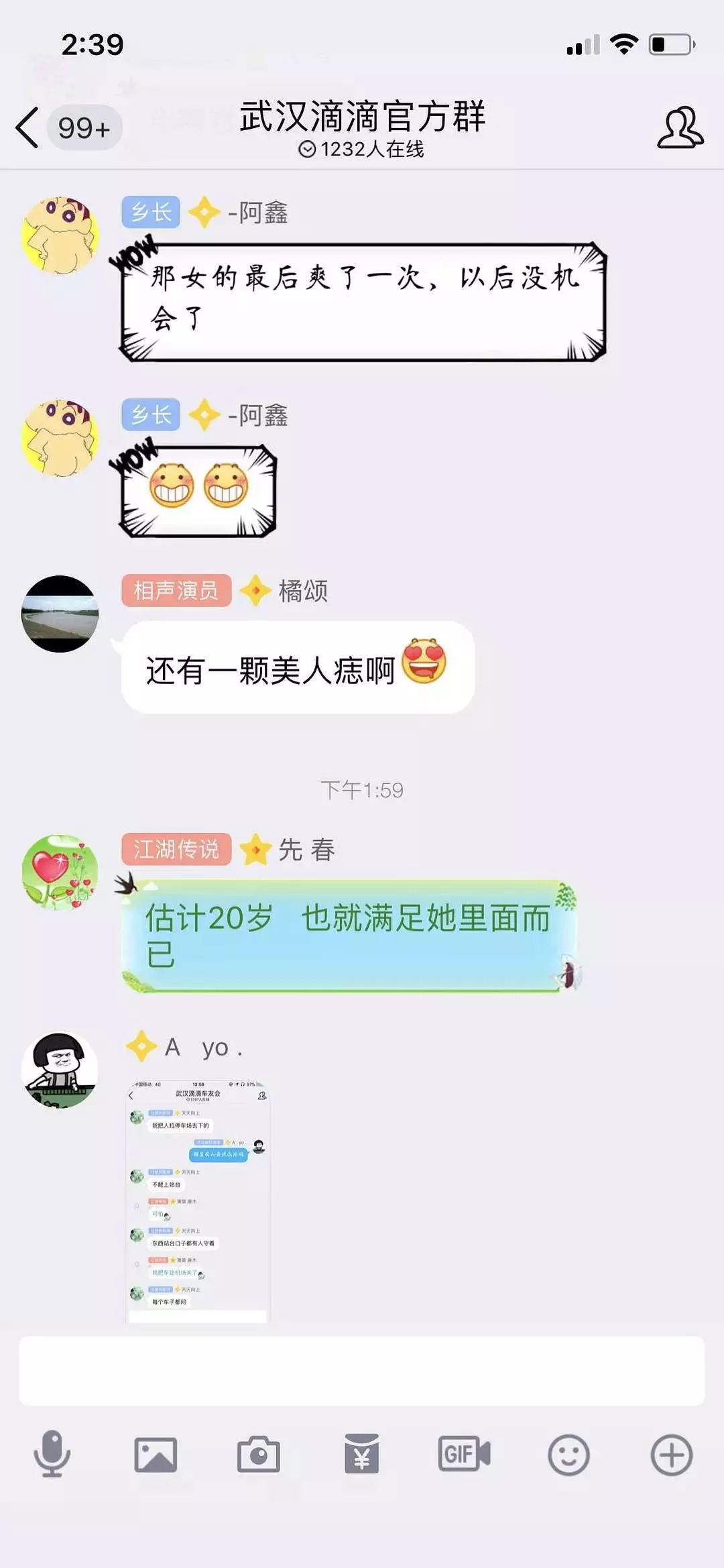Tap the message input field

tap(361, 1370)
